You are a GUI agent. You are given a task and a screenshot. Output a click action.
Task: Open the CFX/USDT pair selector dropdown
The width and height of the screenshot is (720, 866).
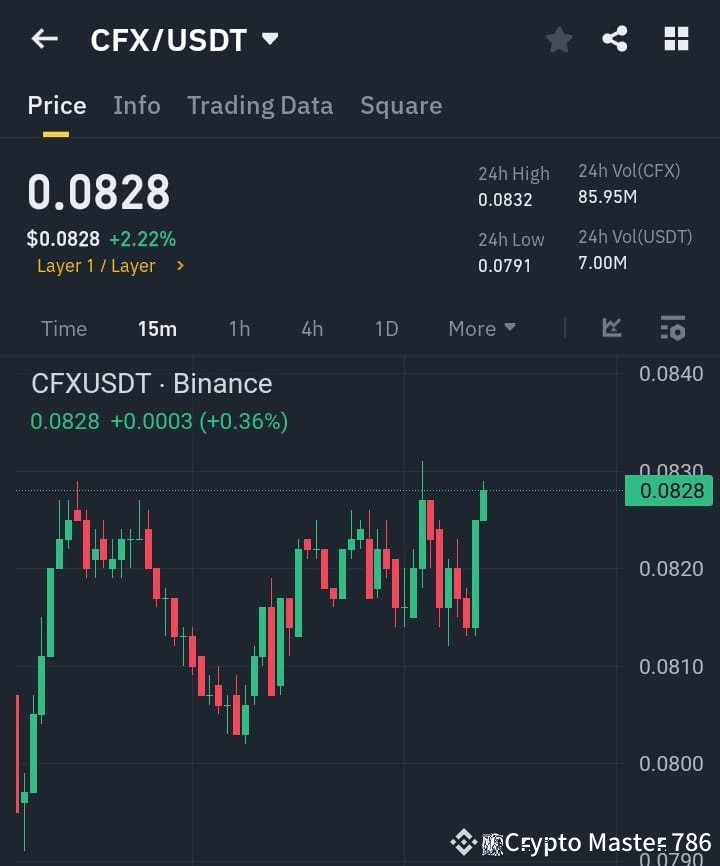(268, 41)
